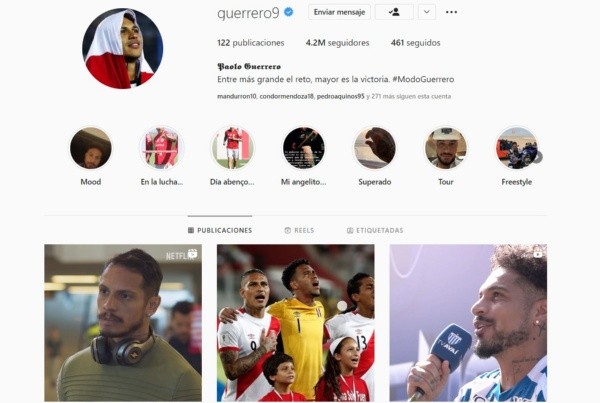Switch to the Reels tab
The image size is (600, 403).
[299, 230]
